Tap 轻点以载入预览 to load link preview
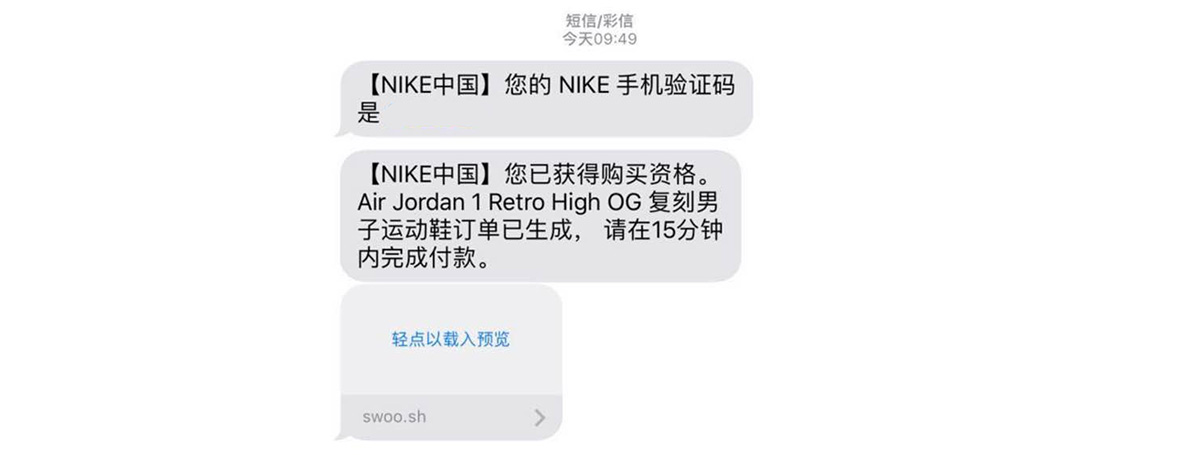Screen dimensions: 1200x455 [450, 340]
